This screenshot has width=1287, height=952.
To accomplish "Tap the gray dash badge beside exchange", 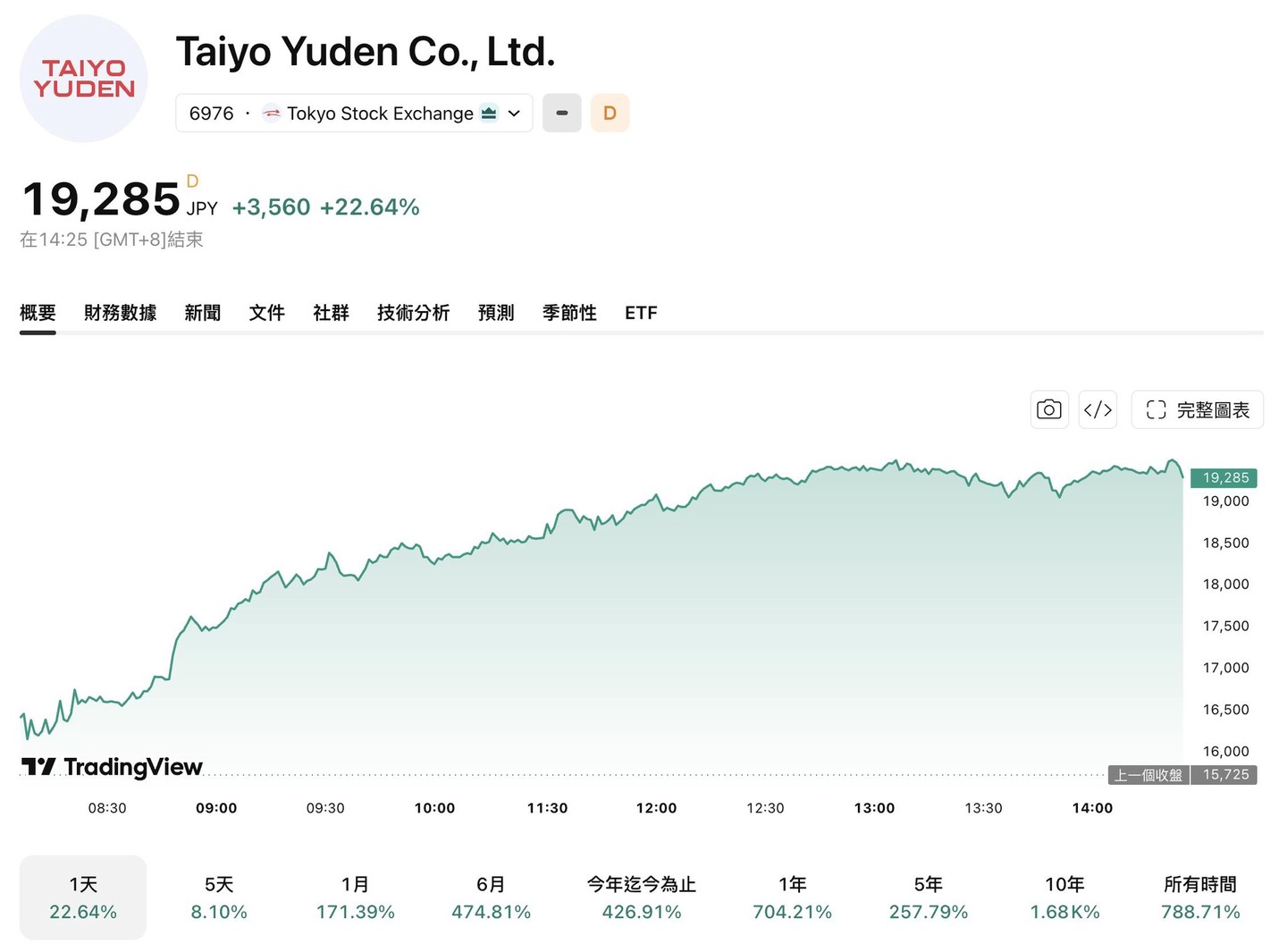I will tap(562, 114).
